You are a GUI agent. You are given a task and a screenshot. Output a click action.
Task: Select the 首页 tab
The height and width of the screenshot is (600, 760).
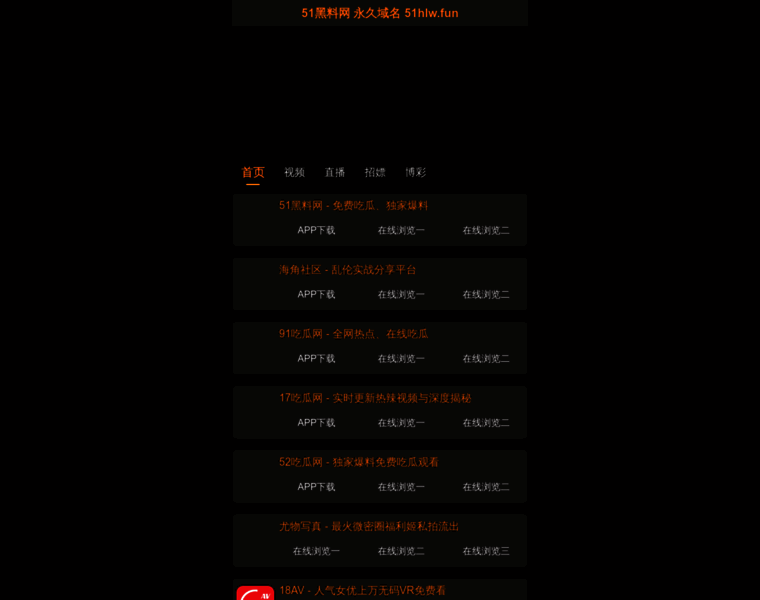pyautogui.click(x=253, y=172)
